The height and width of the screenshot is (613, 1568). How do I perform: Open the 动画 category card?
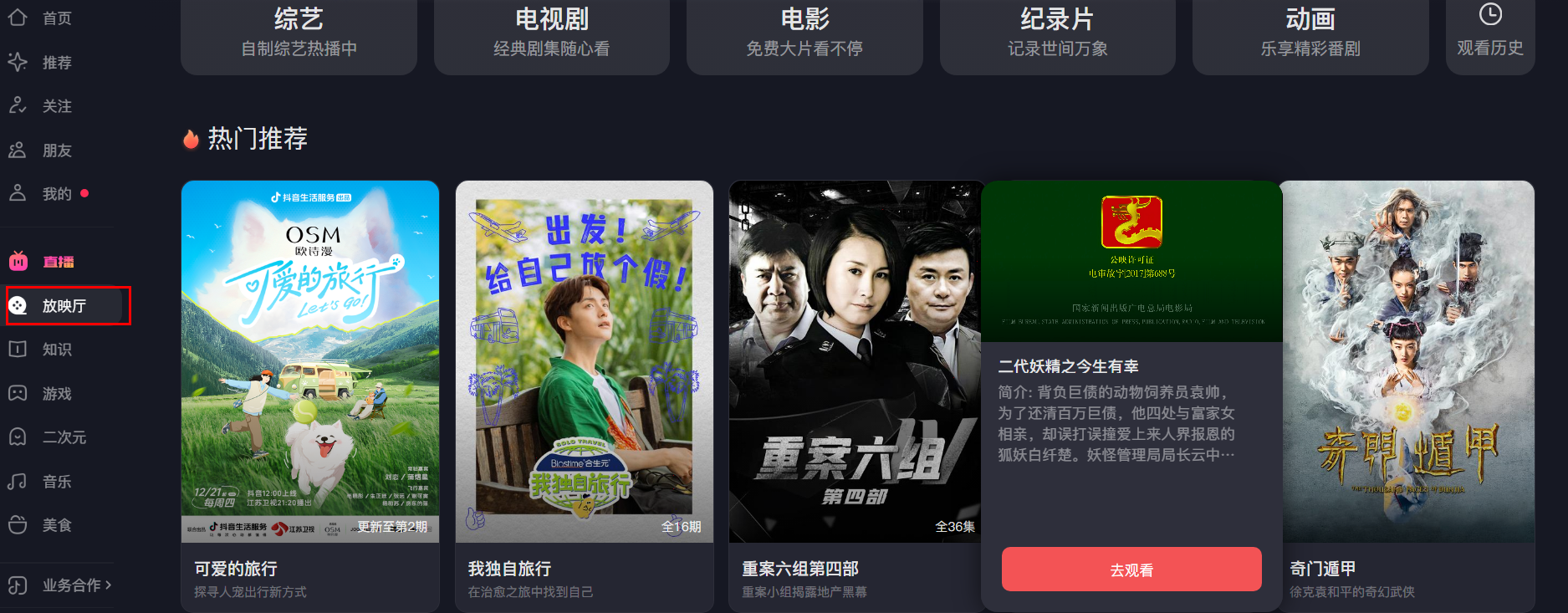[1310, 33]
